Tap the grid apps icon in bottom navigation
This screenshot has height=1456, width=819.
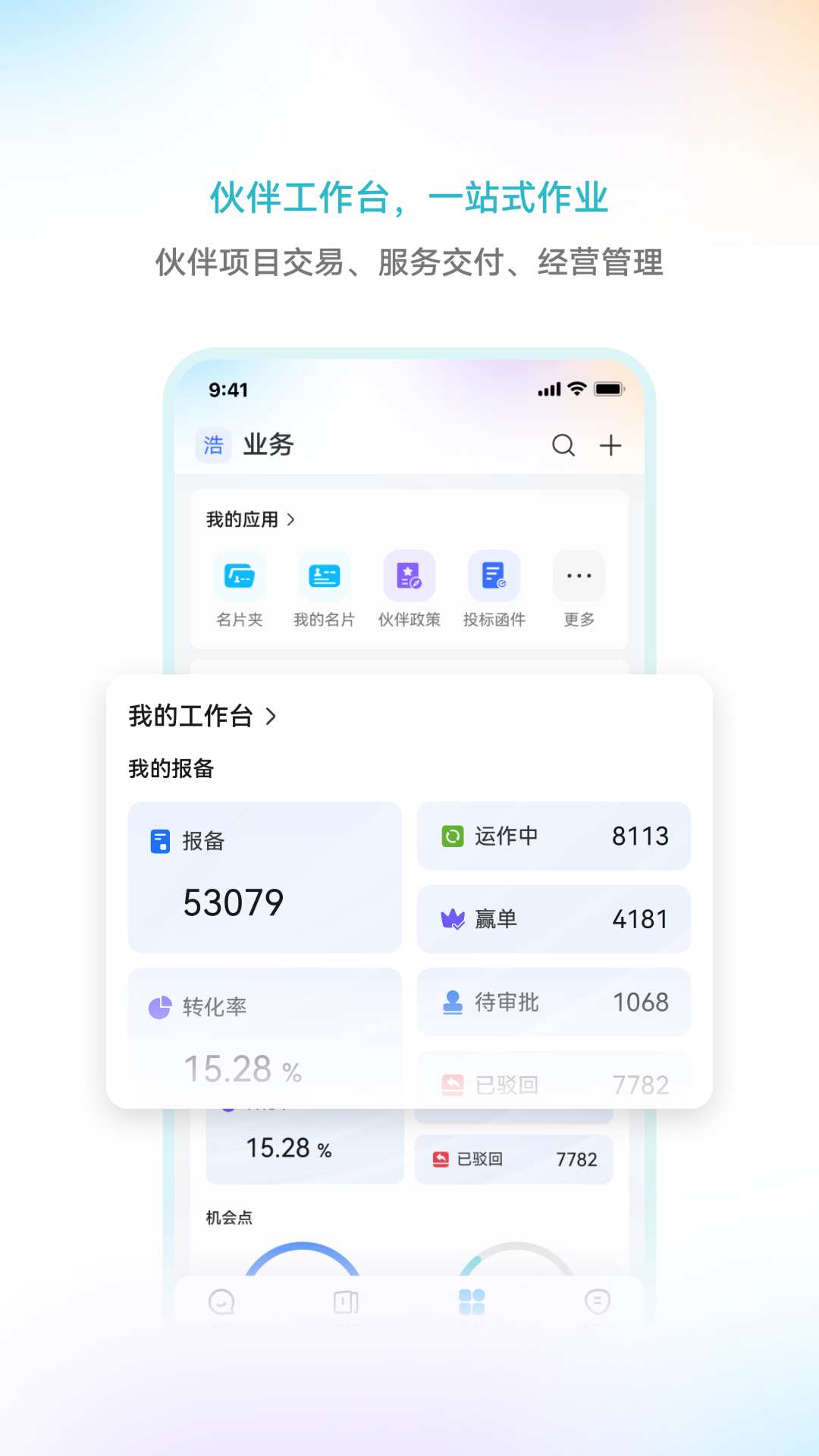(472, 1301)
